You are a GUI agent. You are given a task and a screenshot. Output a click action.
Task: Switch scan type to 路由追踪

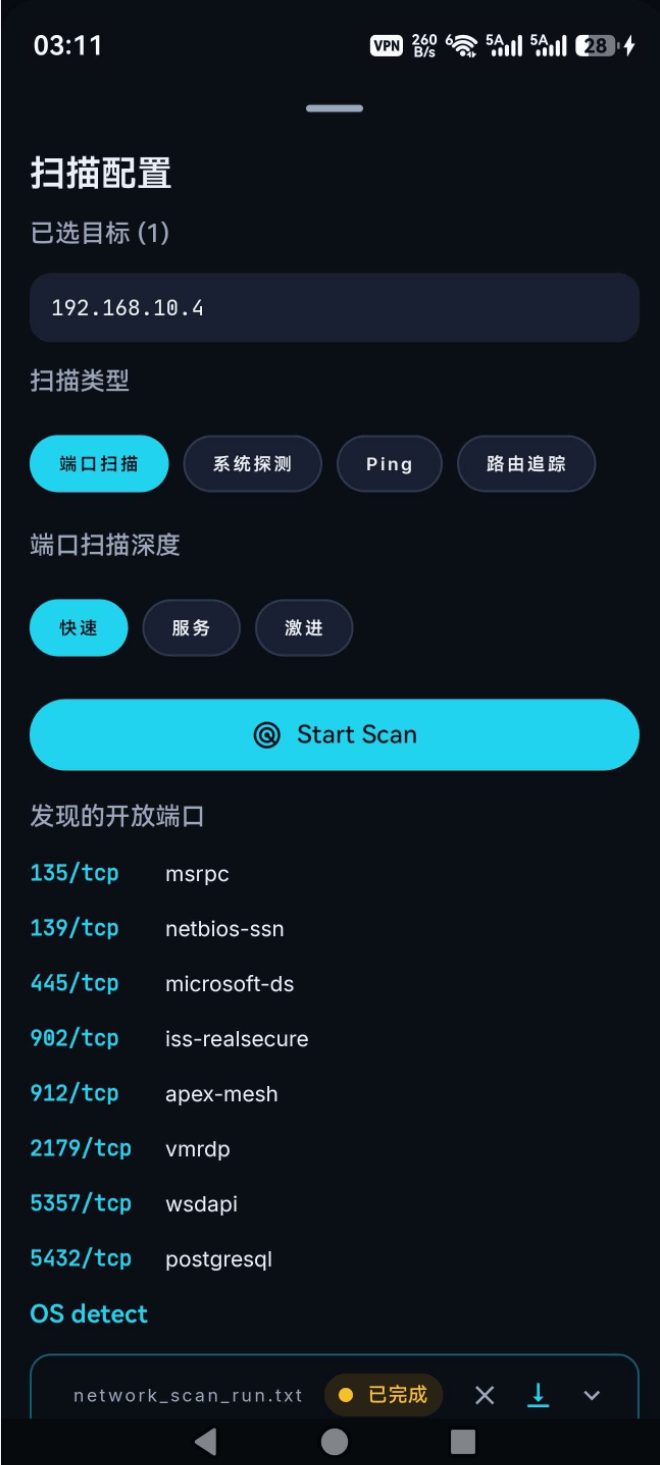pos(526,464)
